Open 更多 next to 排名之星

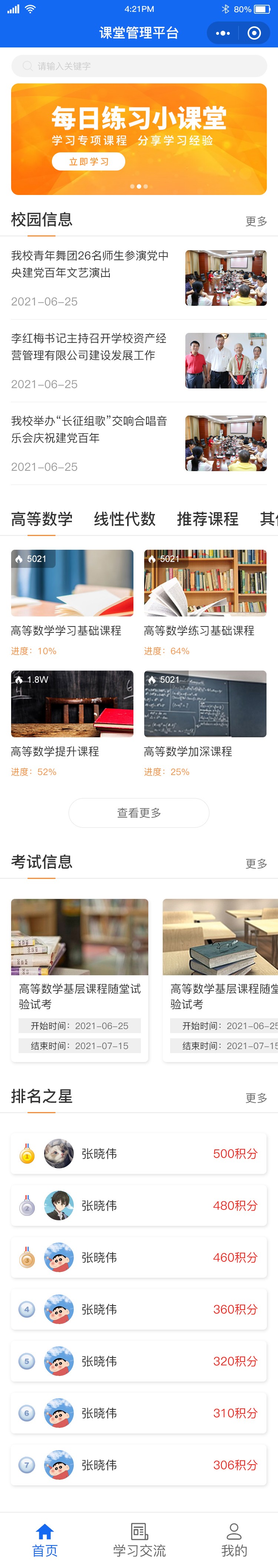point(255,1098)
